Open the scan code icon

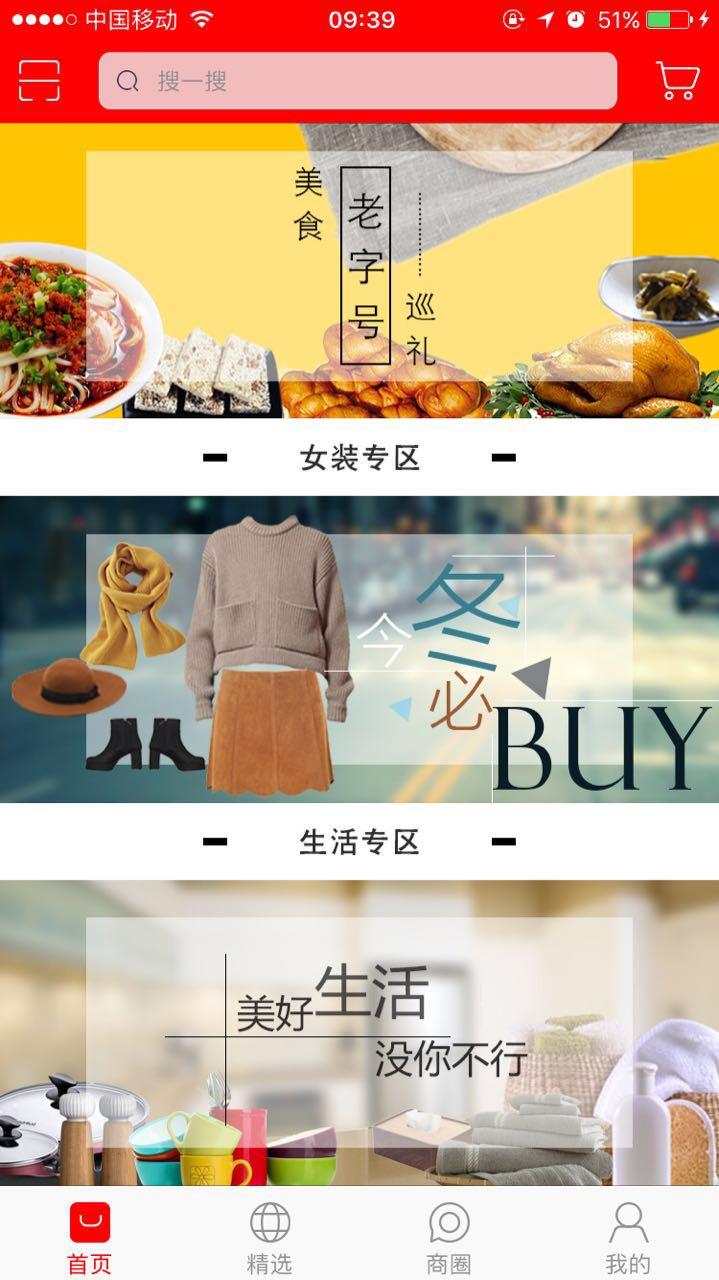[x=39, y=80]
